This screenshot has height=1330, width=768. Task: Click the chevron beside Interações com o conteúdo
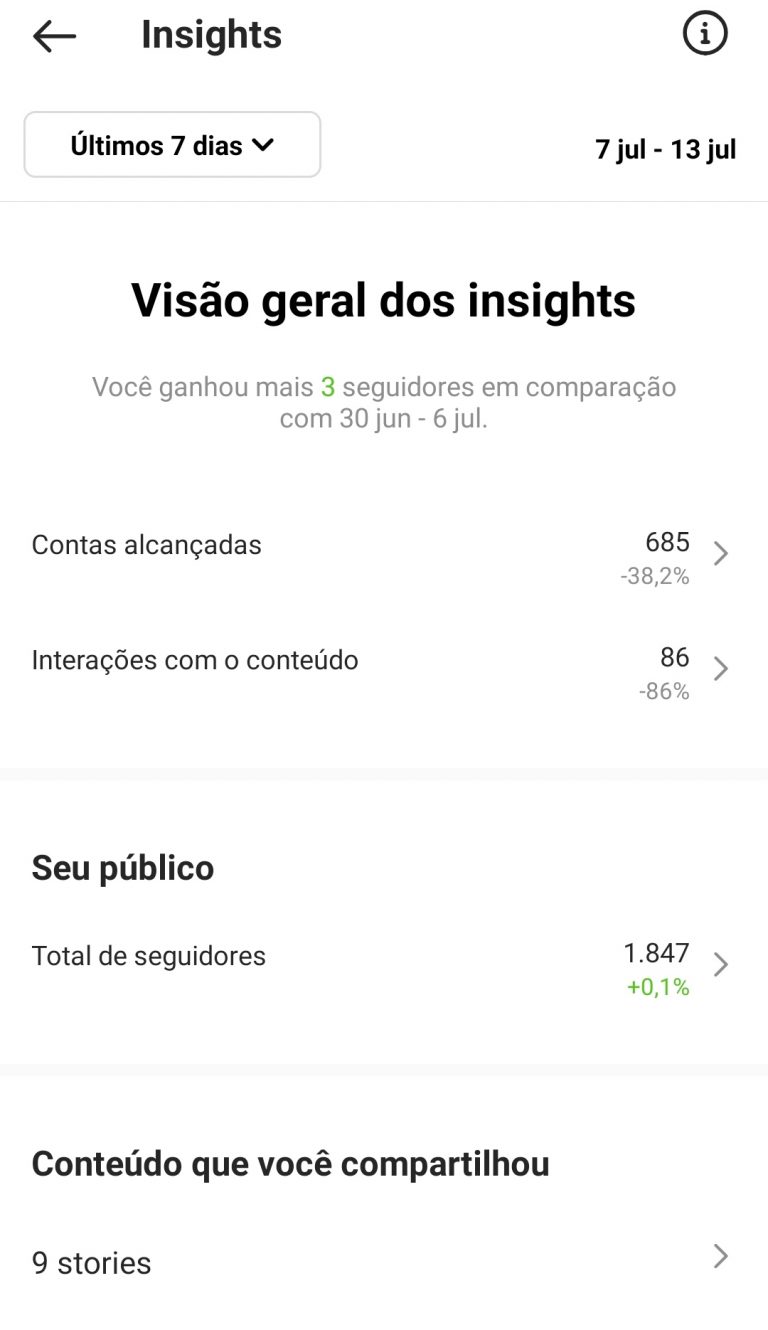720,668
